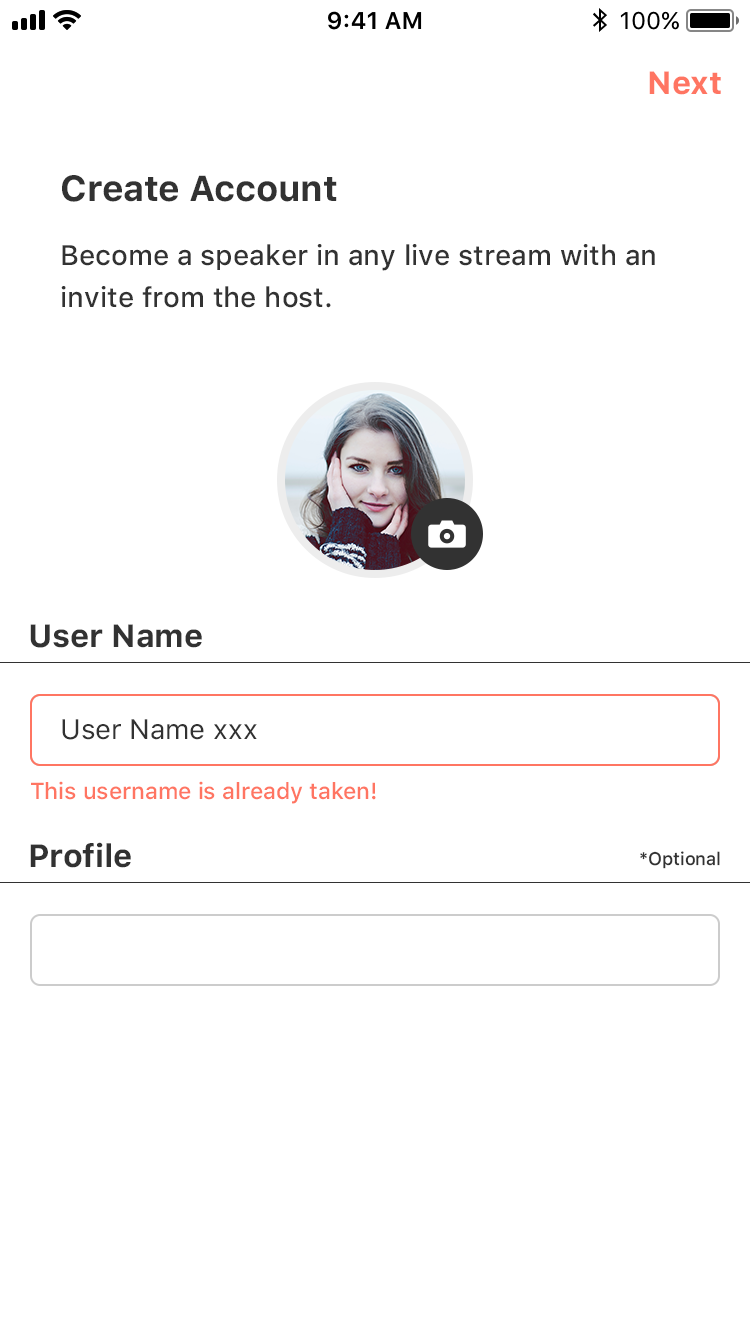Tap the empty Profile text field
Image resolution: width=750 pixels, height=1334 pixels.
coord(375,950)
